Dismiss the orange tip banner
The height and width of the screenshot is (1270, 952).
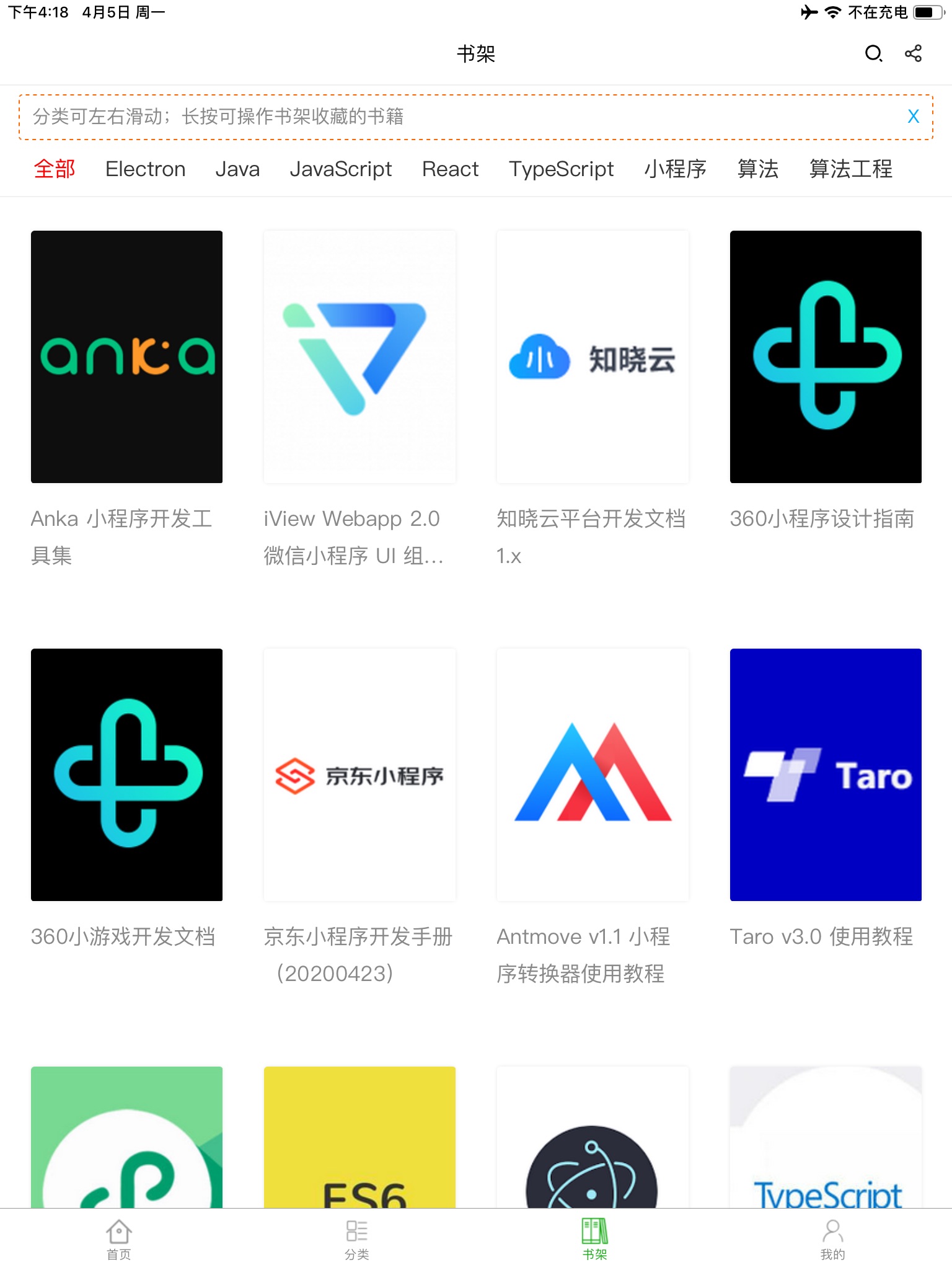pyautogui.click(x=913, y=117)
